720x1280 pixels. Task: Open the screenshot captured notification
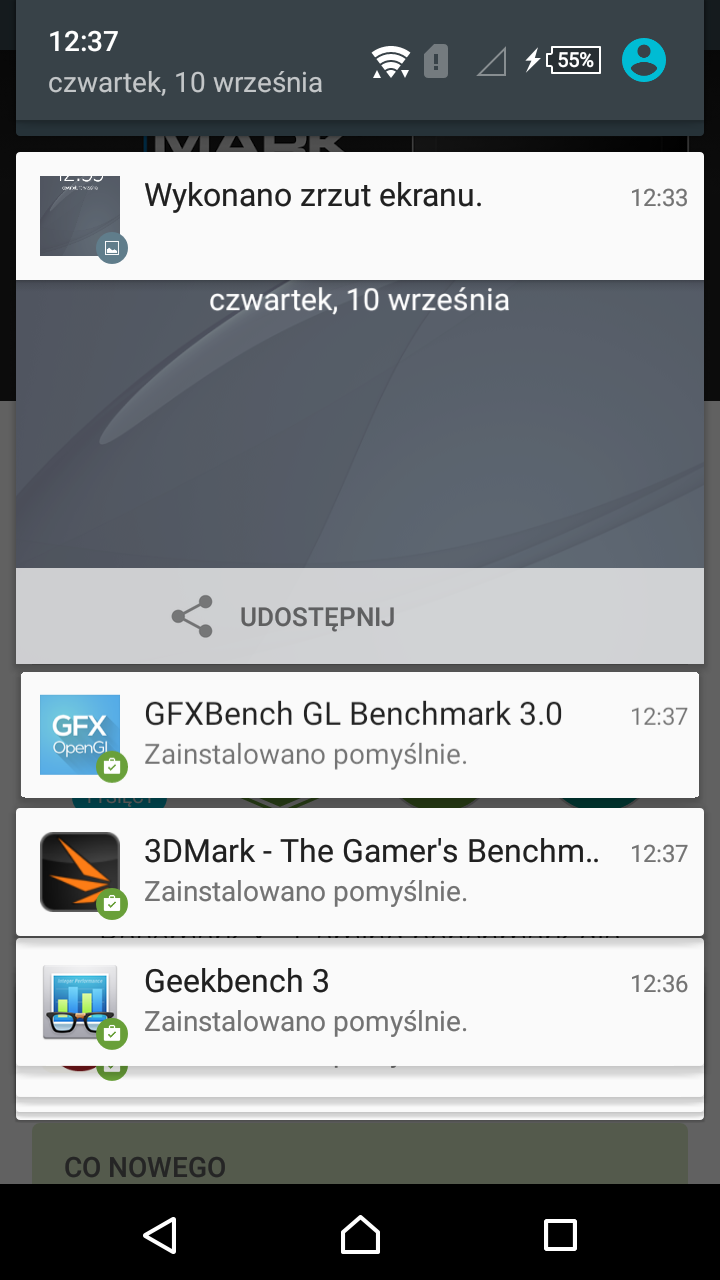click(360, 216)
